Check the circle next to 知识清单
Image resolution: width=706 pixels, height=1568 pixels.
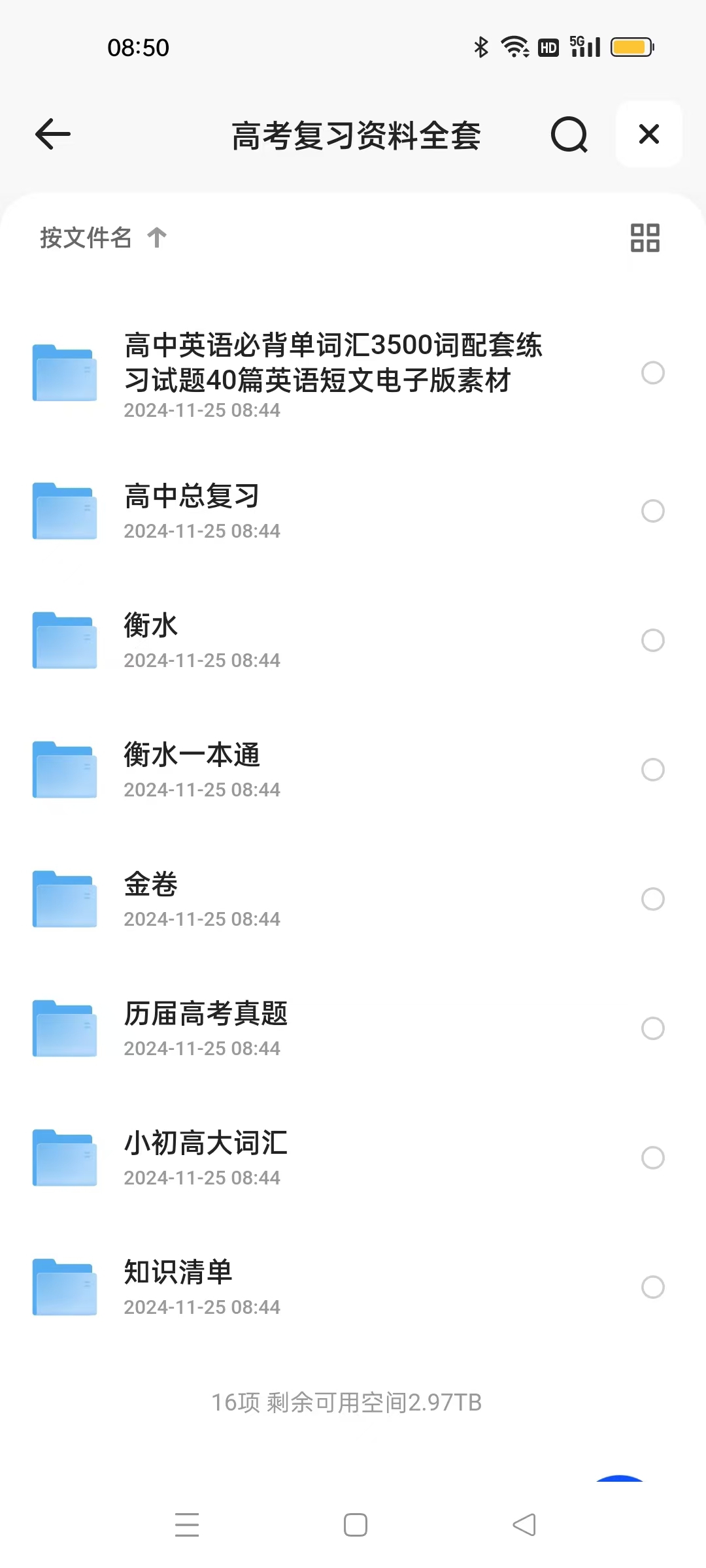[x=652, y=1287]
